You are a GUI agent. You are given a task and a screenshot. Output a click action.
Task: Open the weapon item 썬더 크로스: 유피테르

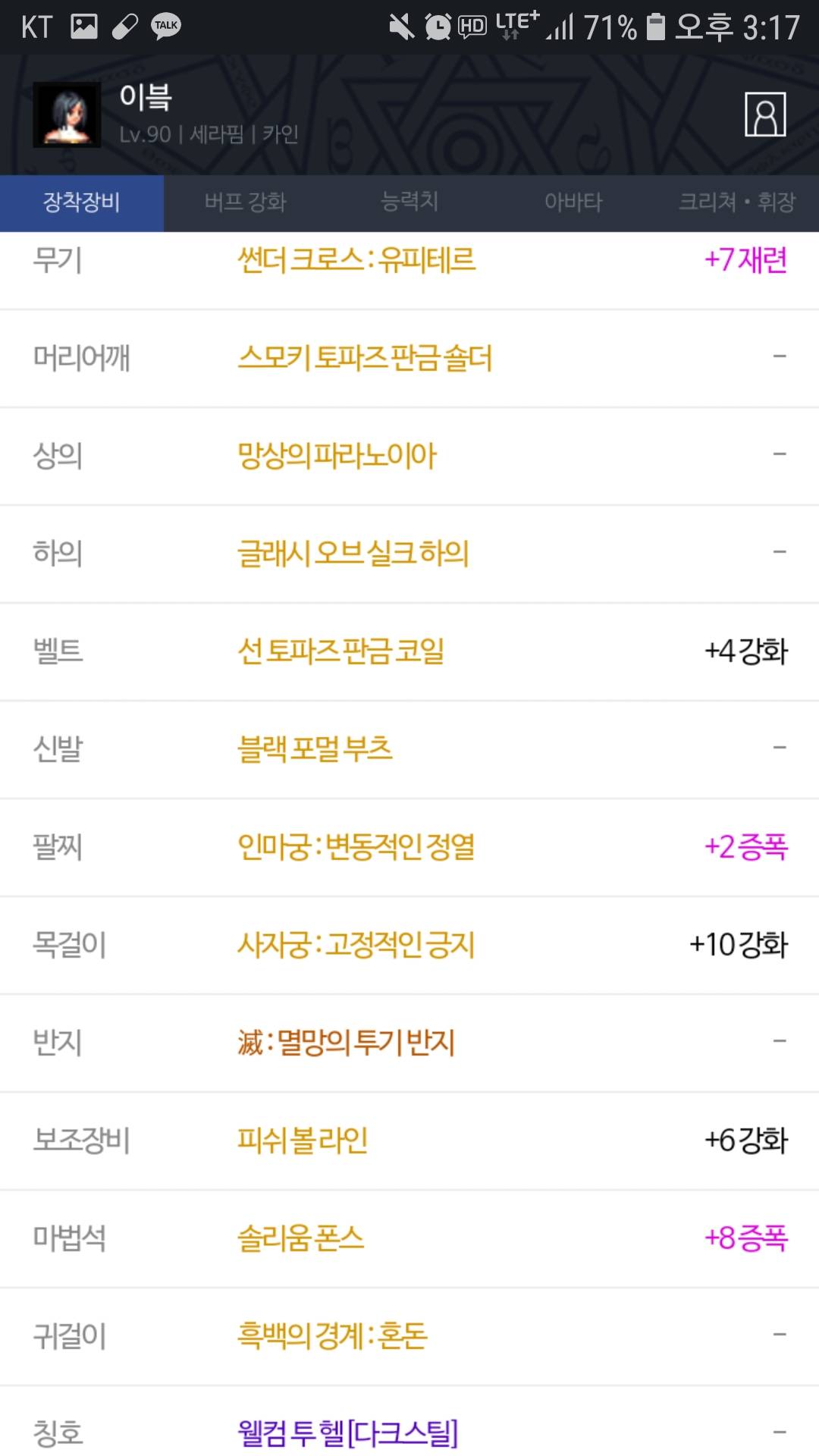(x=356, y=260)
